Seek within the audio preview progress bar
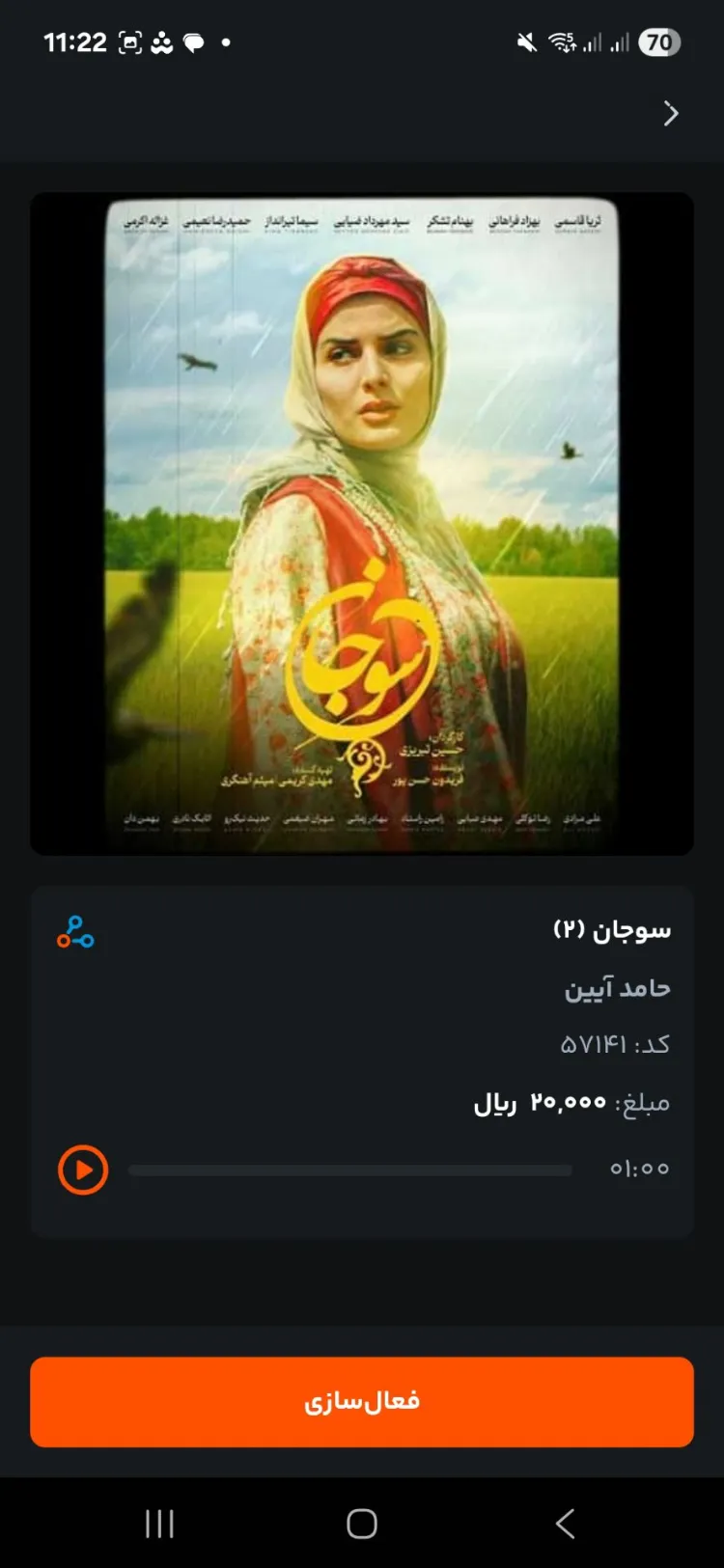The image size is (724, 1568). pos(349,1170)
